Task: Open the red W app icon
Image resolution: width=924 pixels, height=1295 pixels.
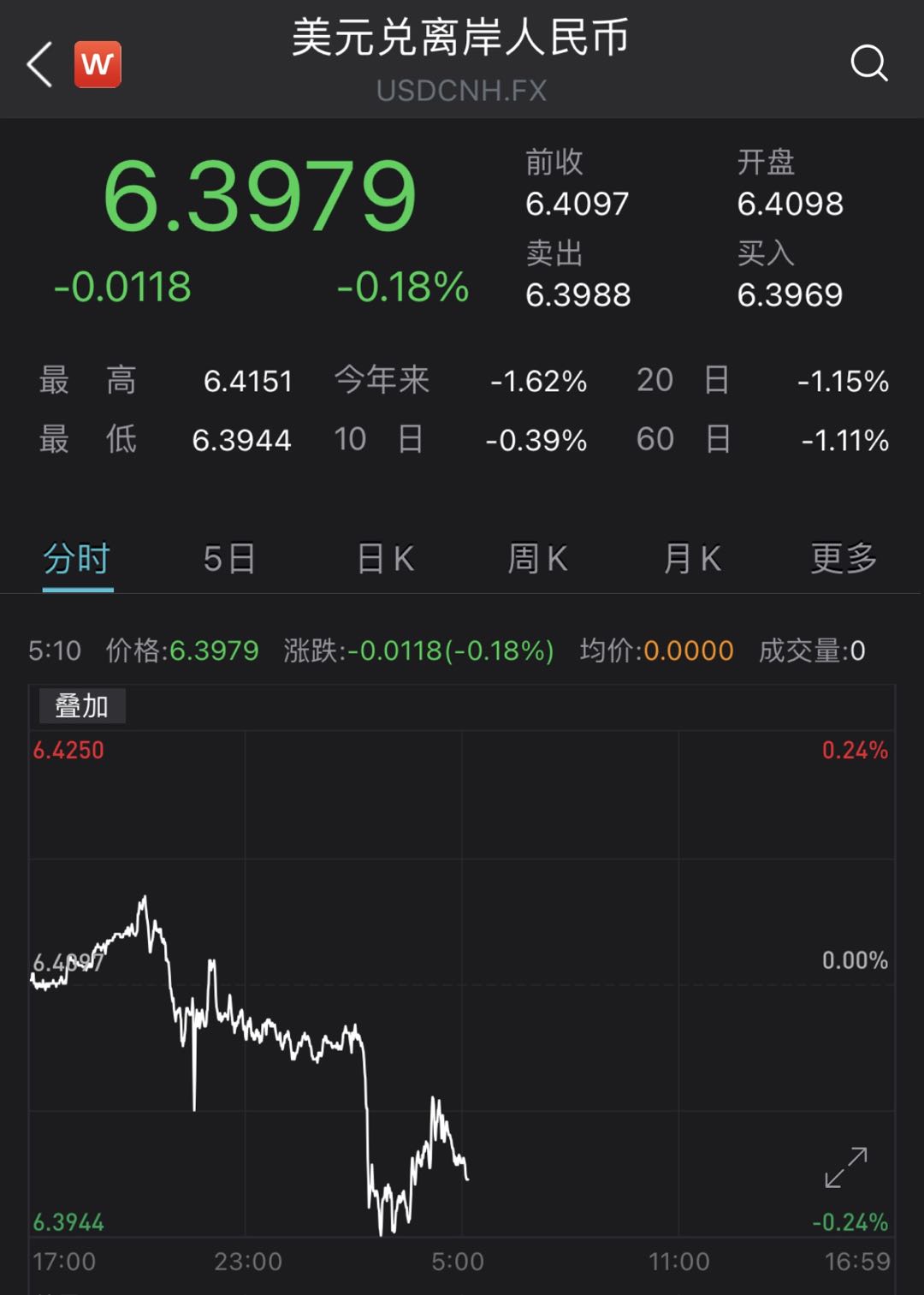Action: pos(98,64)
